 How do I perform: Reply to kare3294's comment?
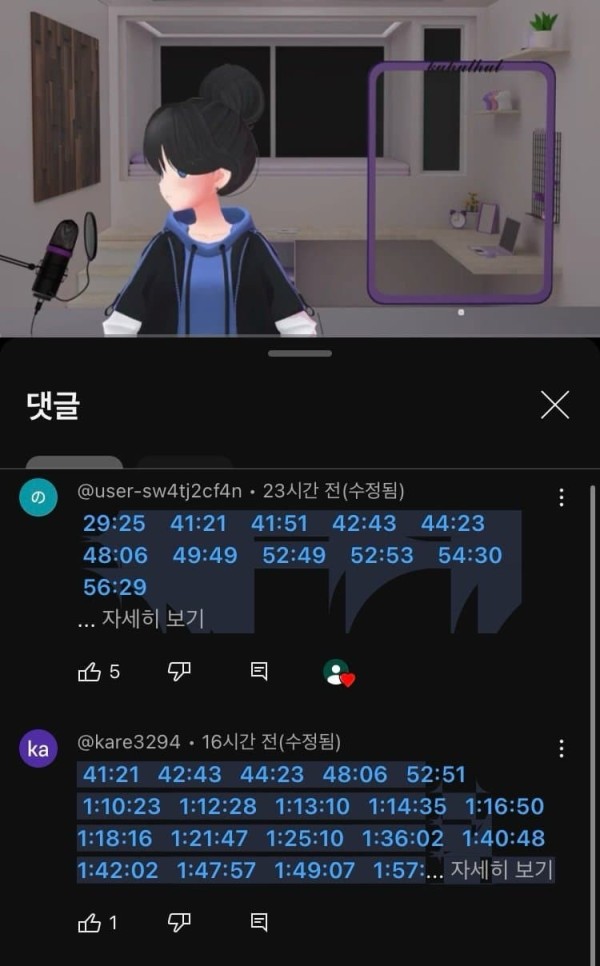click(x=259, y=922)
